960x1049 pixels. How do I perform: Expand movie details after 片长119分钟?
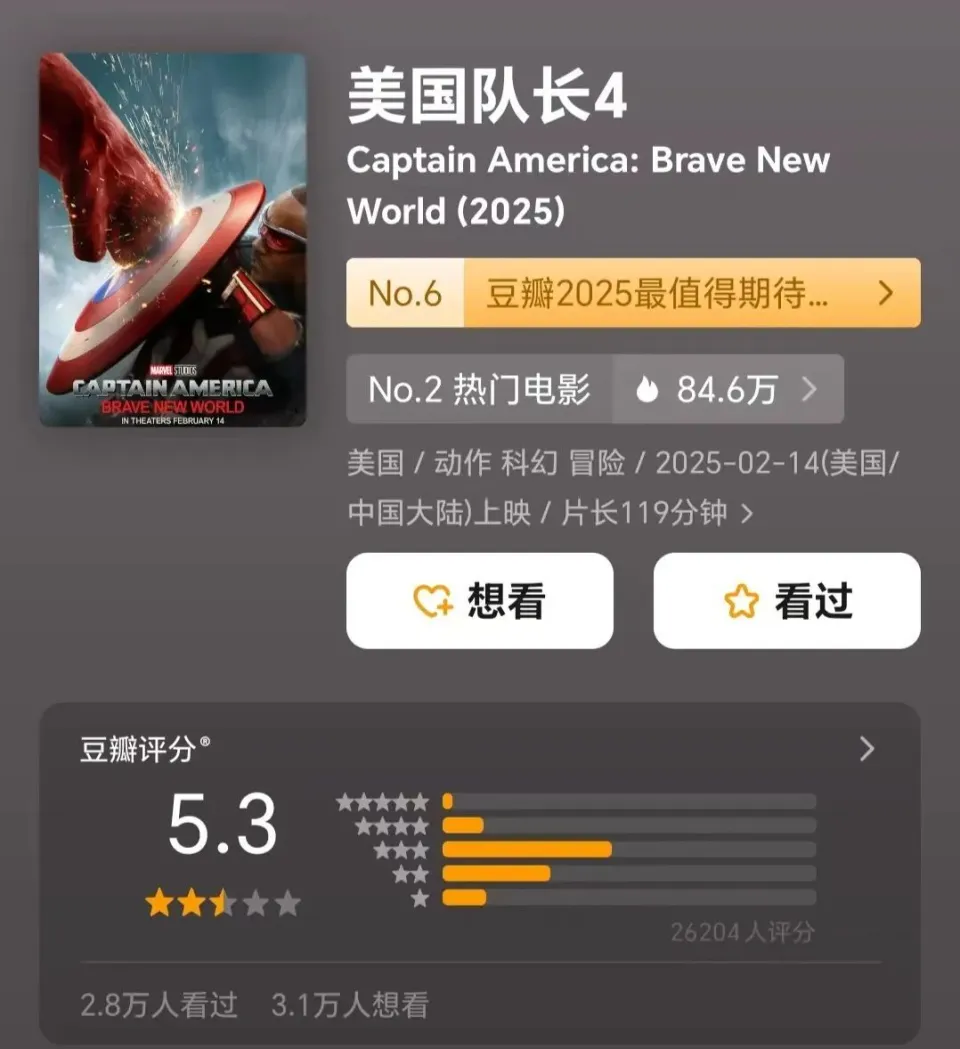(x=746, y=514)
